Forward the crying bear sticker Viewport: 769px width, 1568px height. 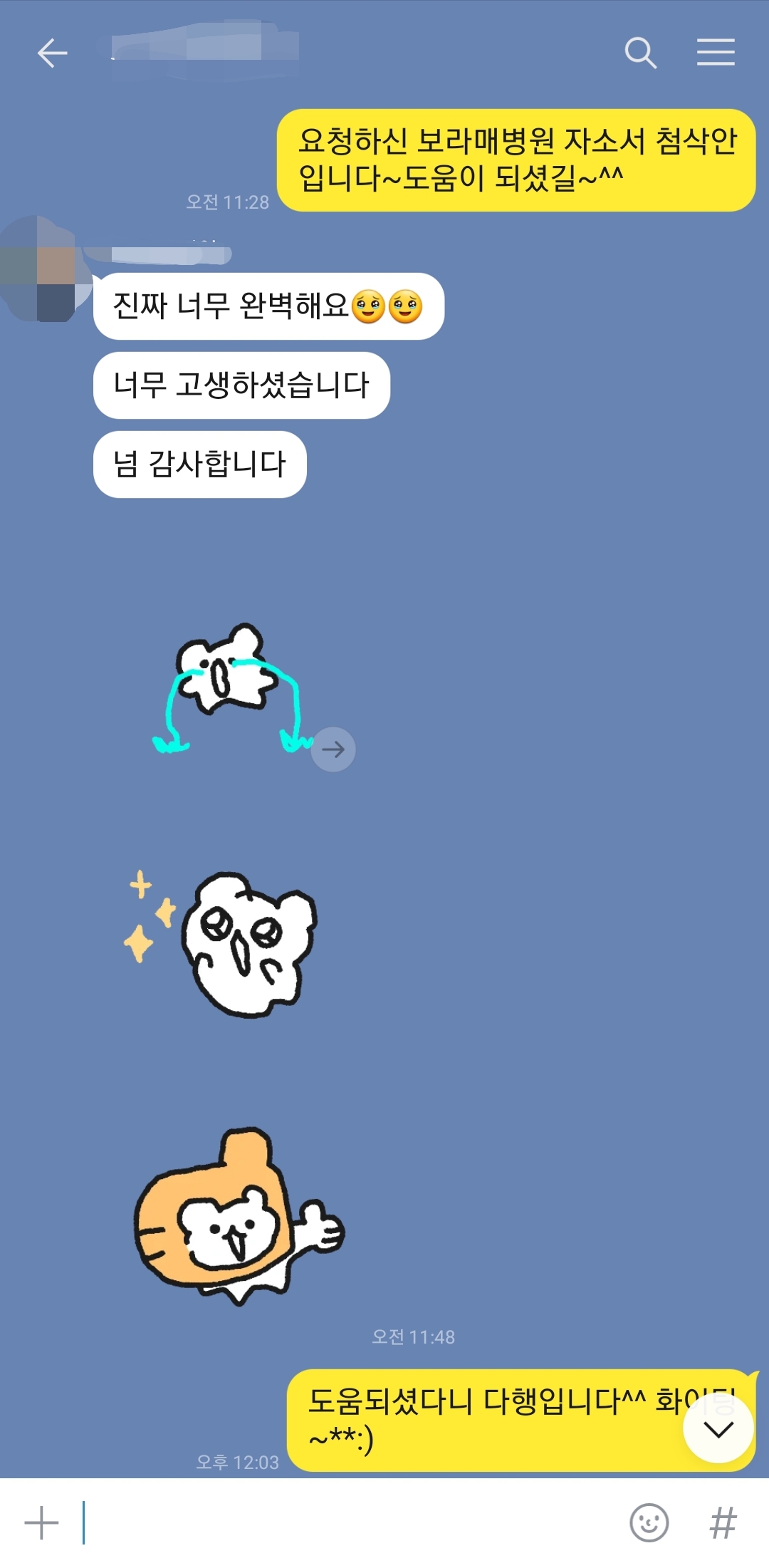point(333,749)
